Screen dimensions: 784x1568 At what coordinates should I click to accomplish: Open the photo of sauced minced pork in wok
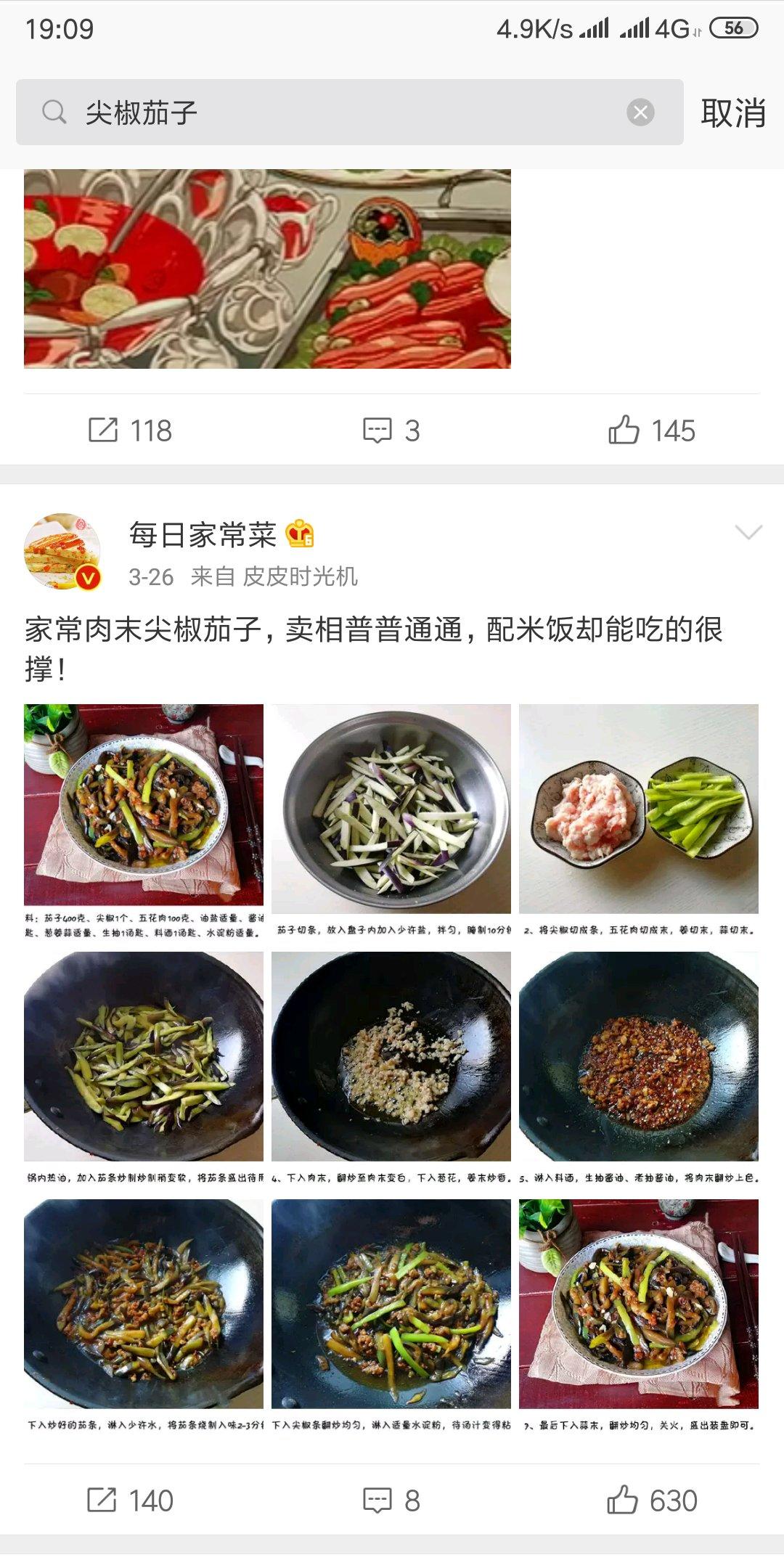[639, 1056]
